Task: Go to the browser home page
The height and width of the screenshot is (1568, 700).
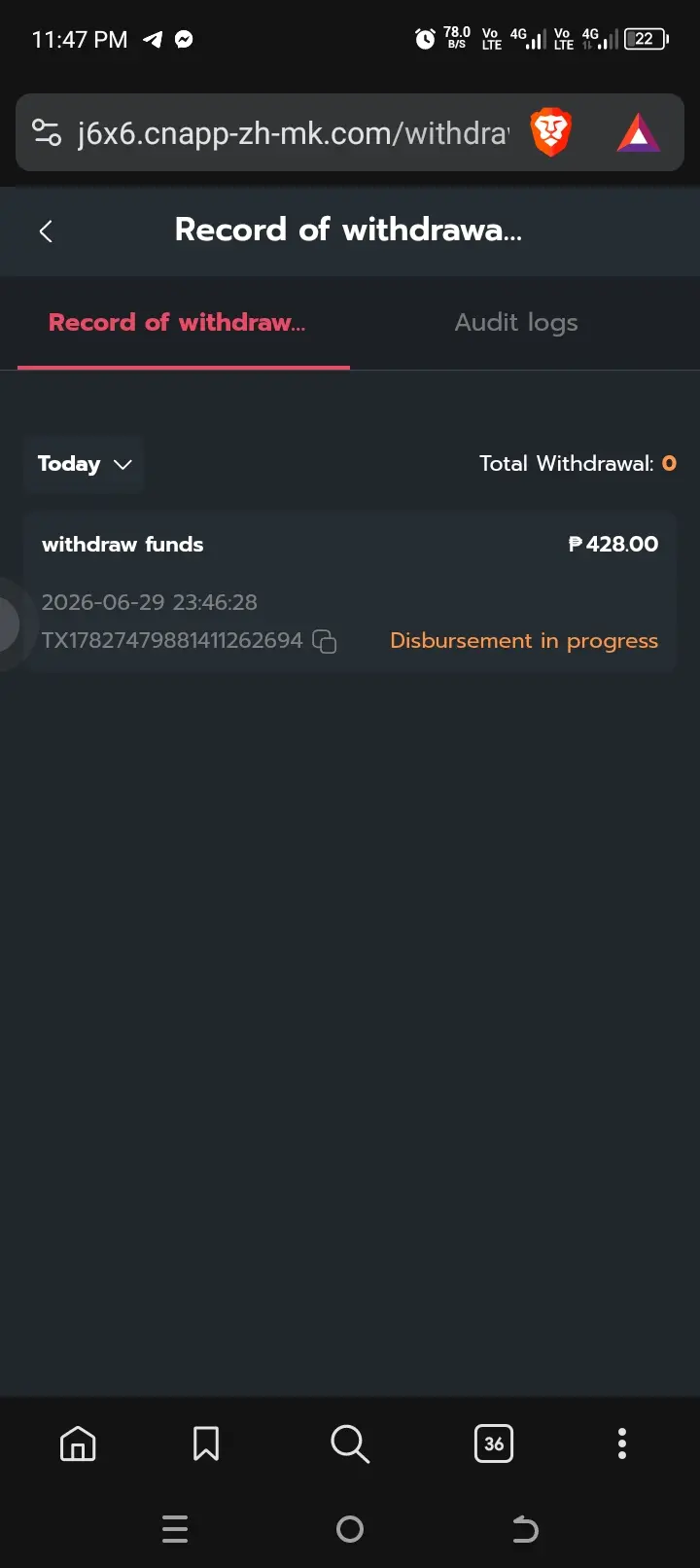Action: tap(78, 1443)
